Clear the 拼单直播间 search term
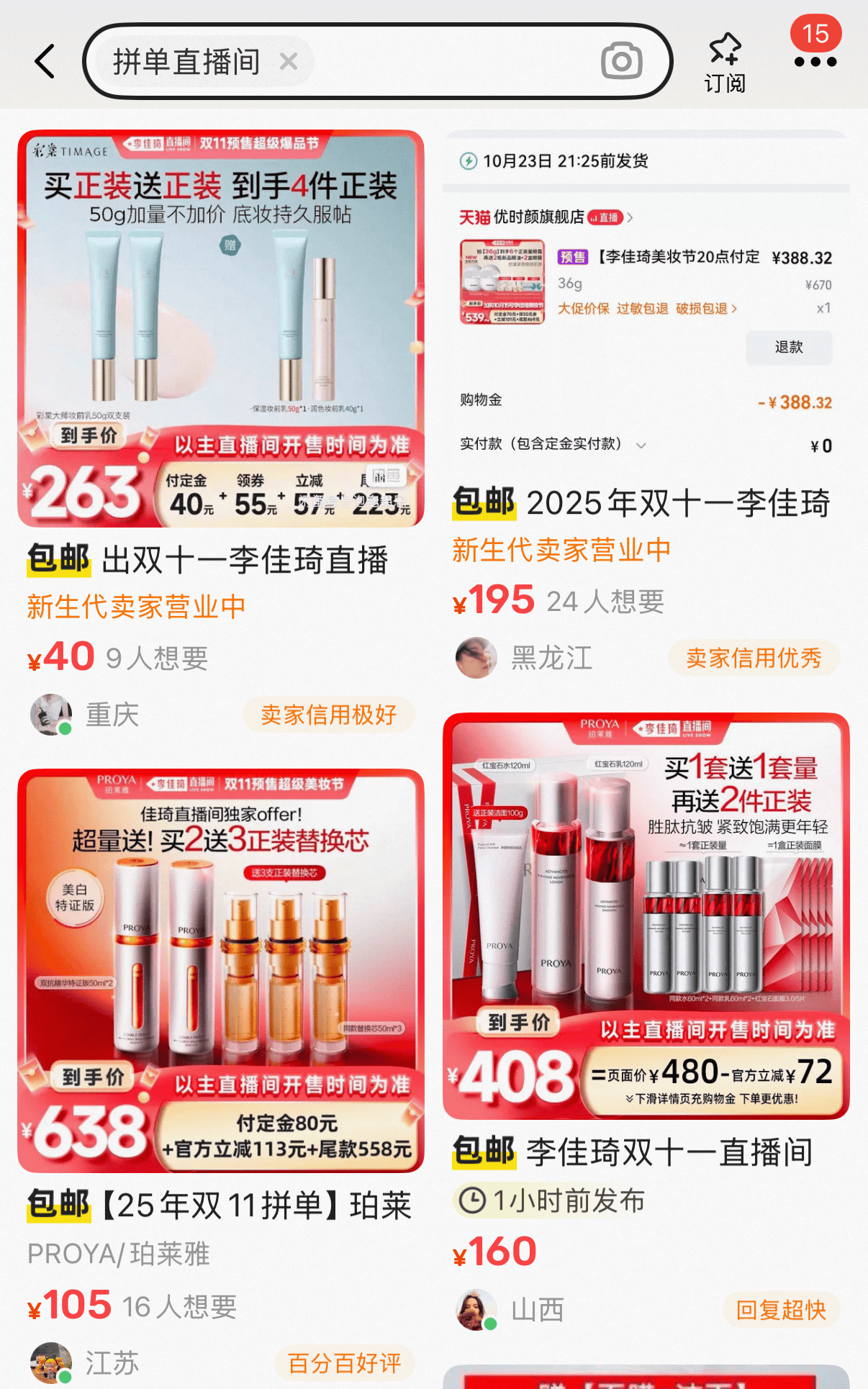868x1389 pixels. click(x=289, y=62)
